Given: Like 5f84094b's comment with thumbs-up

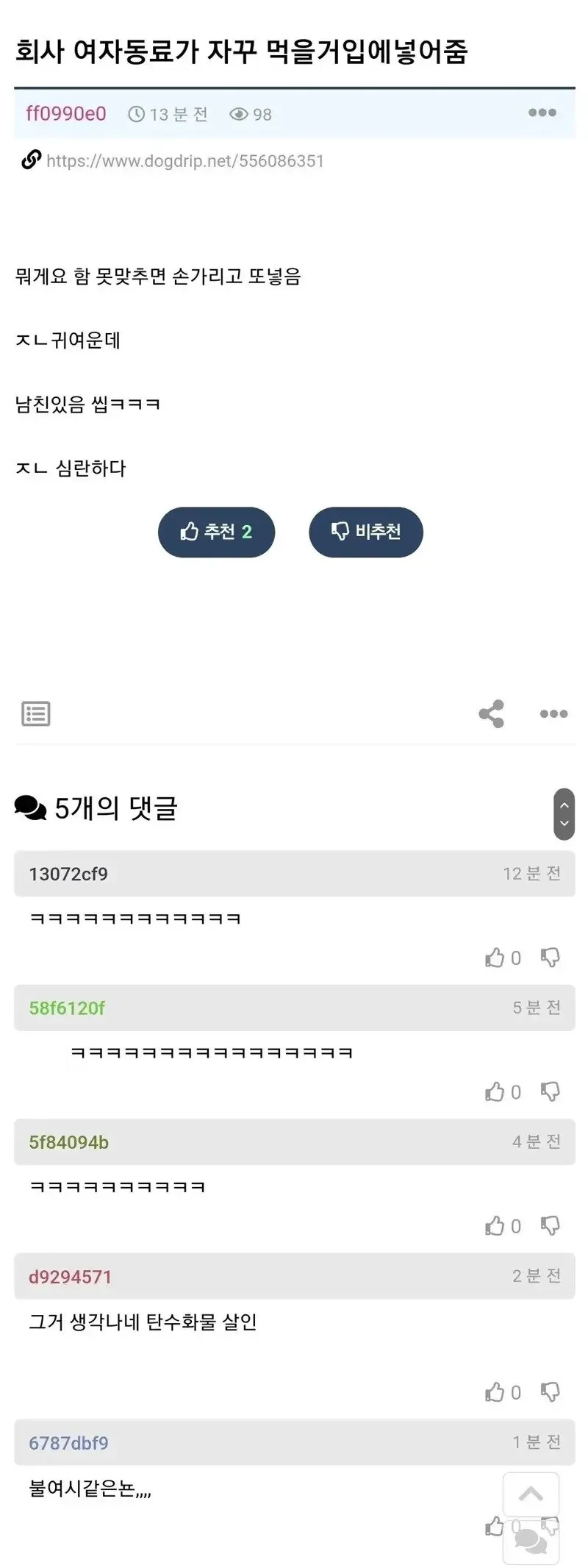Looking at the screenshot, I should (x=493, y=1226).
